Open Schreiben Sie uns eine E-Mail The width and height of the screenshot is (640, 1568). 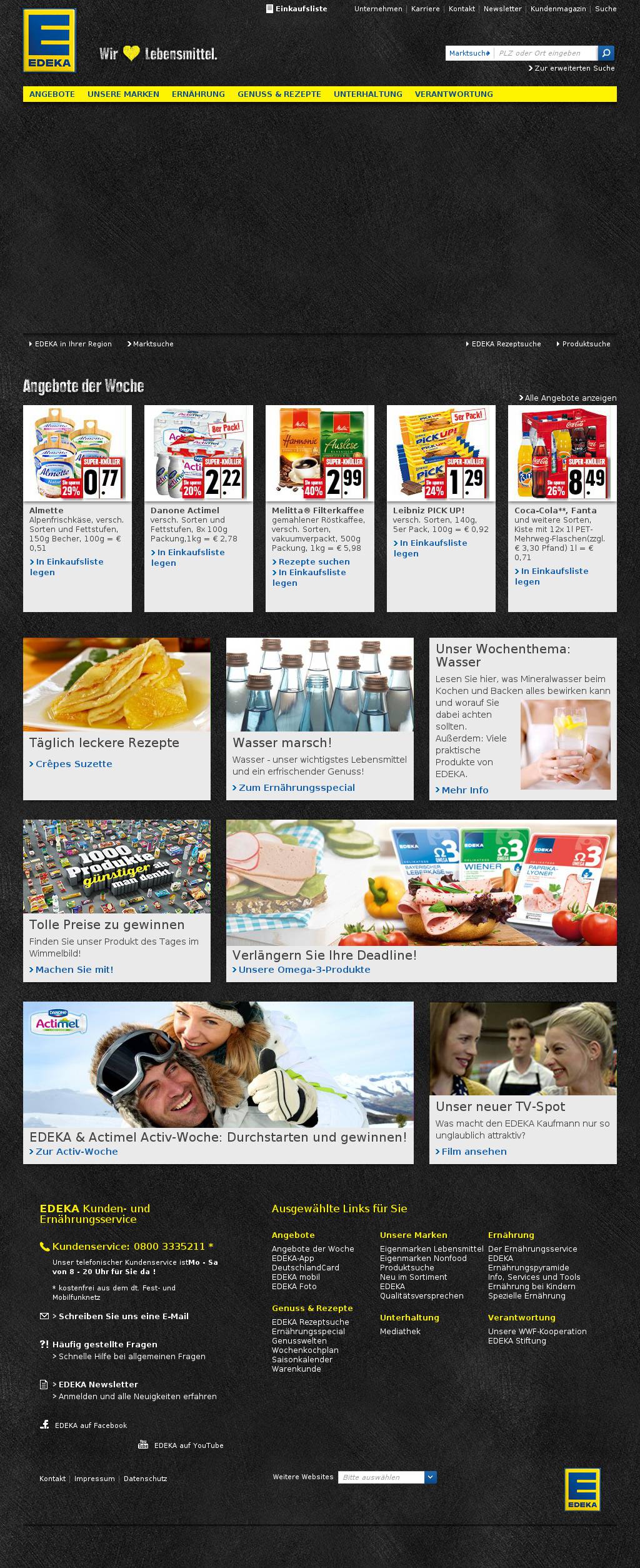(x=123, y=1316)
